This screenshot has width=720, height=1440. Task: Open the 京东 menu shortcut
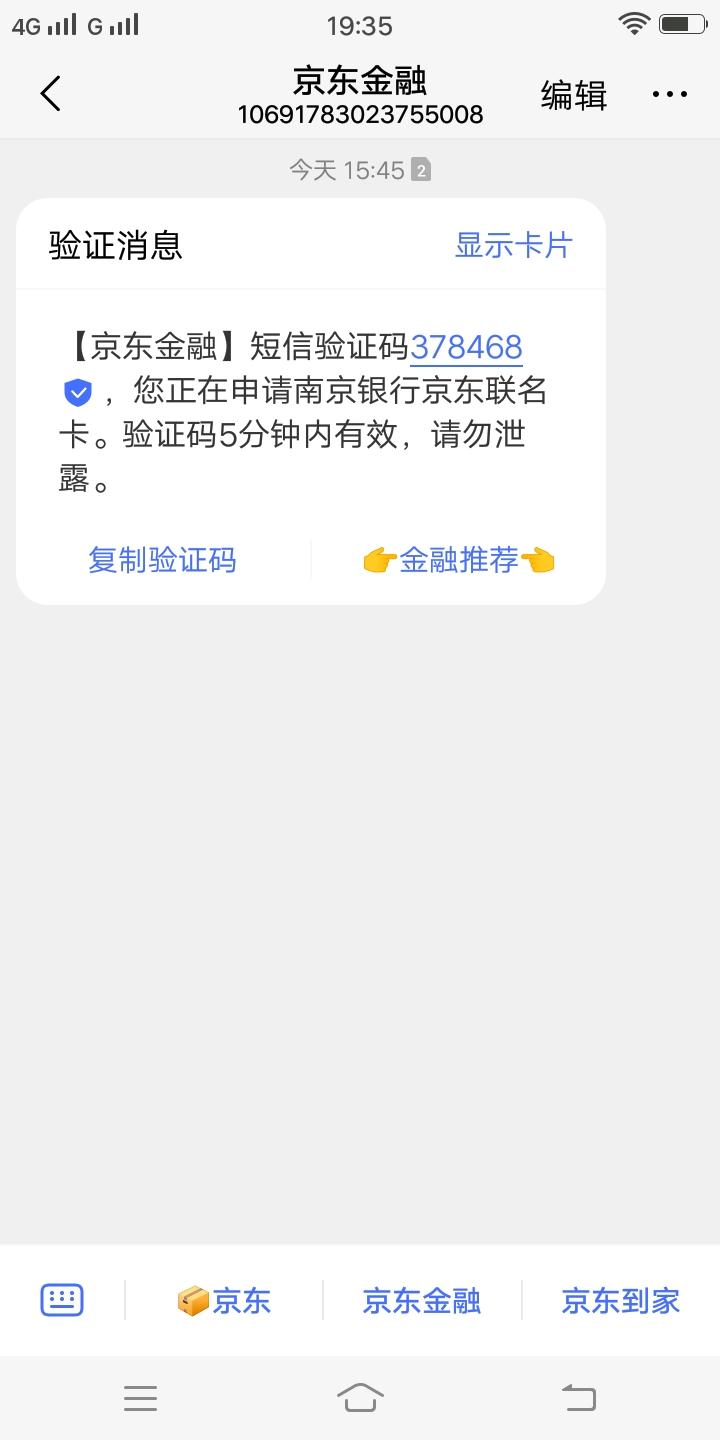click(224, 1301)
